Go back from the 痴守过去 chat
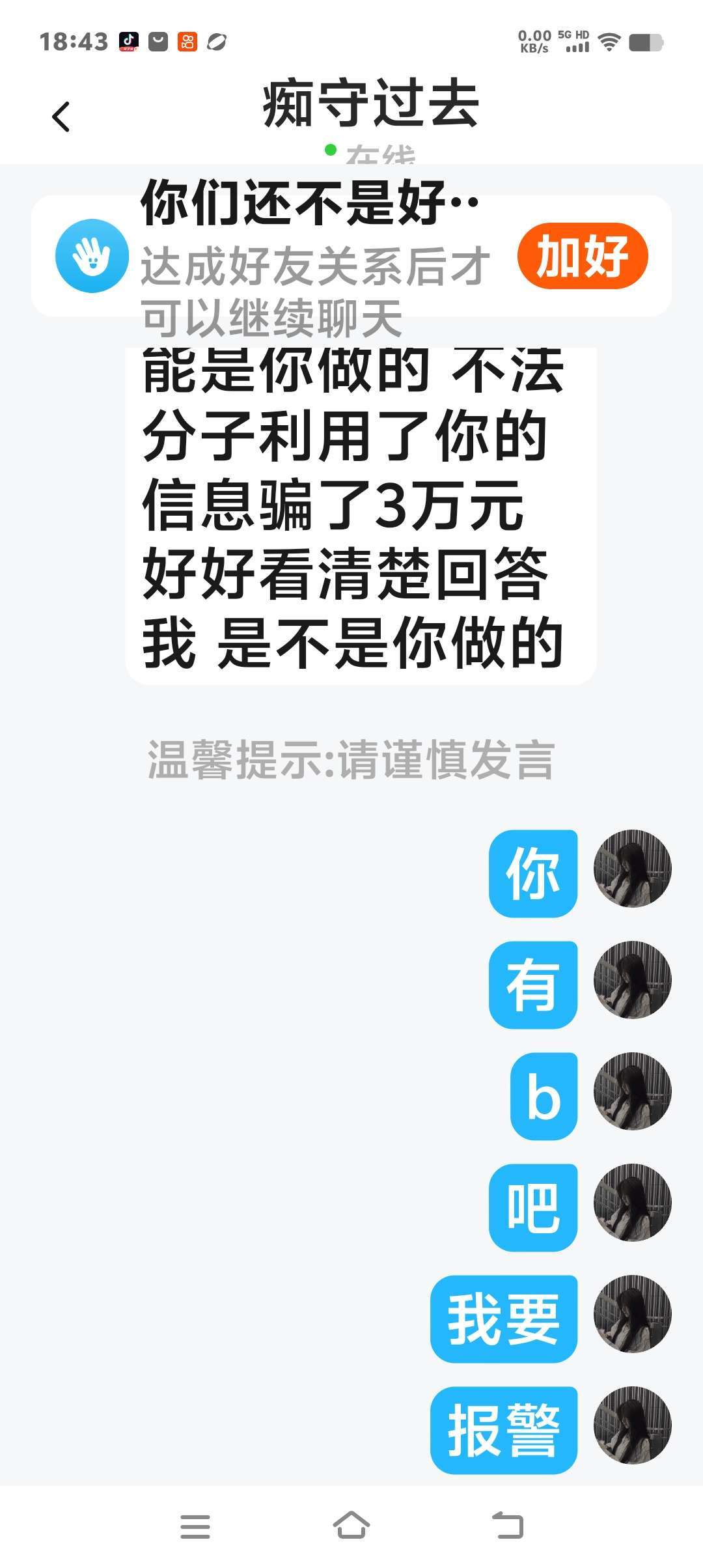 tap(61, 117)
